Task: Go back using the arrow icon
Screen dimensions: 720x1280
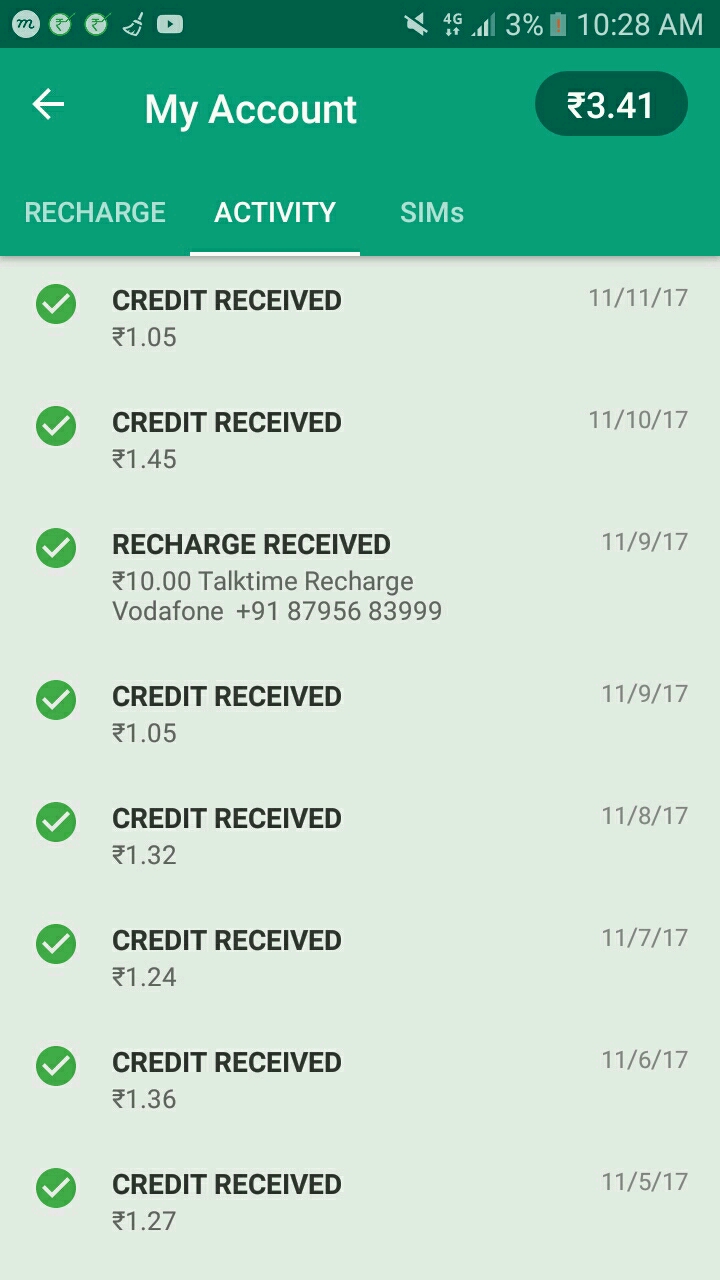Action: [x=48, y=104]
